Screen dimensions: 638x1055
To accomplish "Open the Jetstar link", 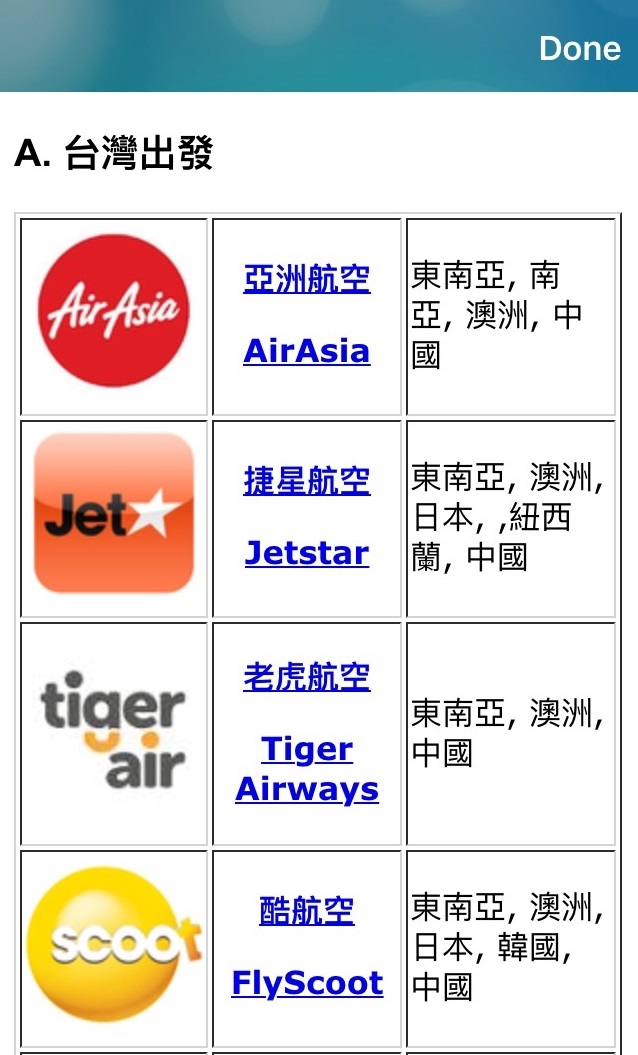I will coord(307,553).
